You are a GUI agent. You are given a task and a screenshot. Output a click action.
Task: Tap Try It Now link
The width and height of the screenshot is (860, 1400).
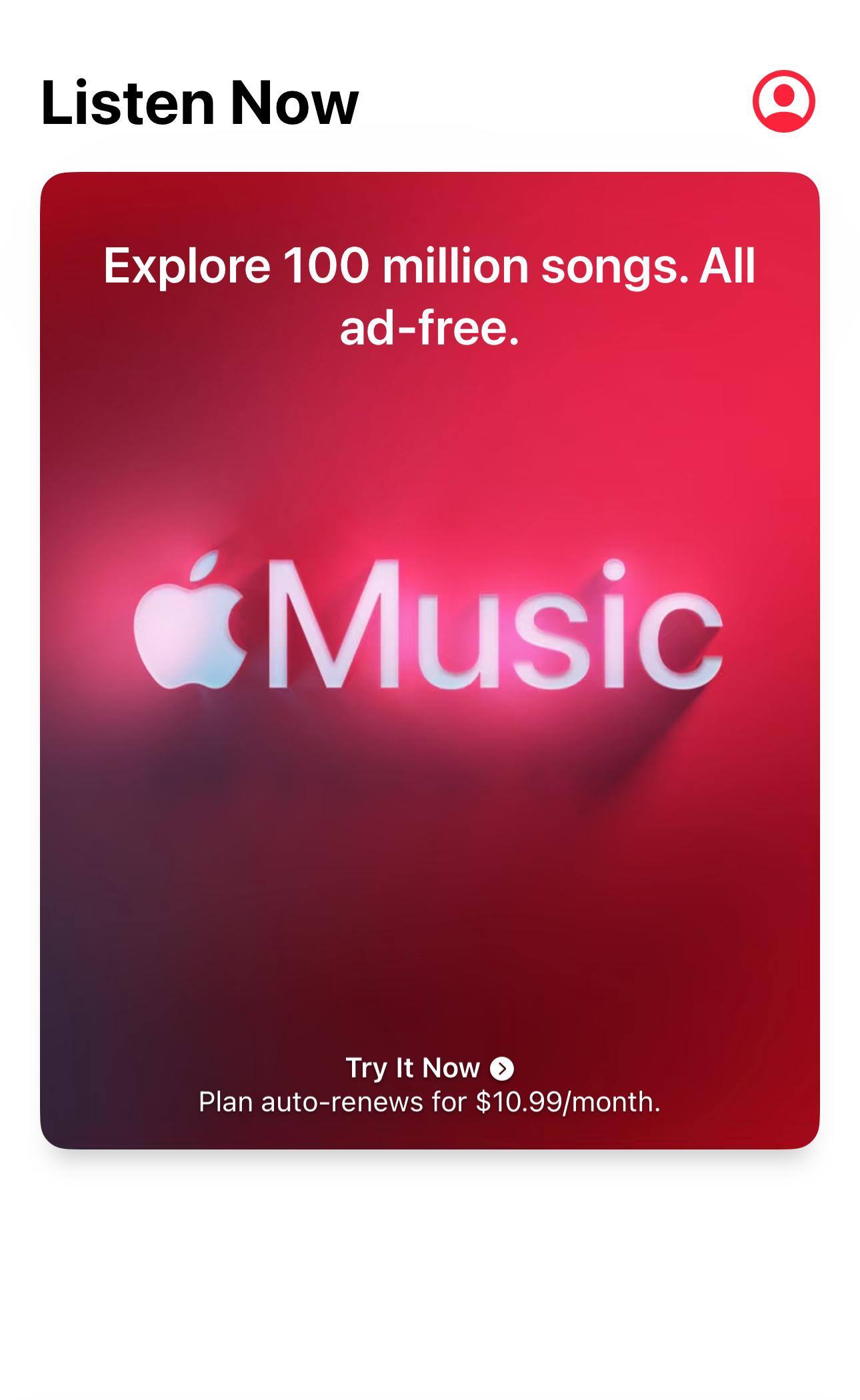coord(429,1067)
